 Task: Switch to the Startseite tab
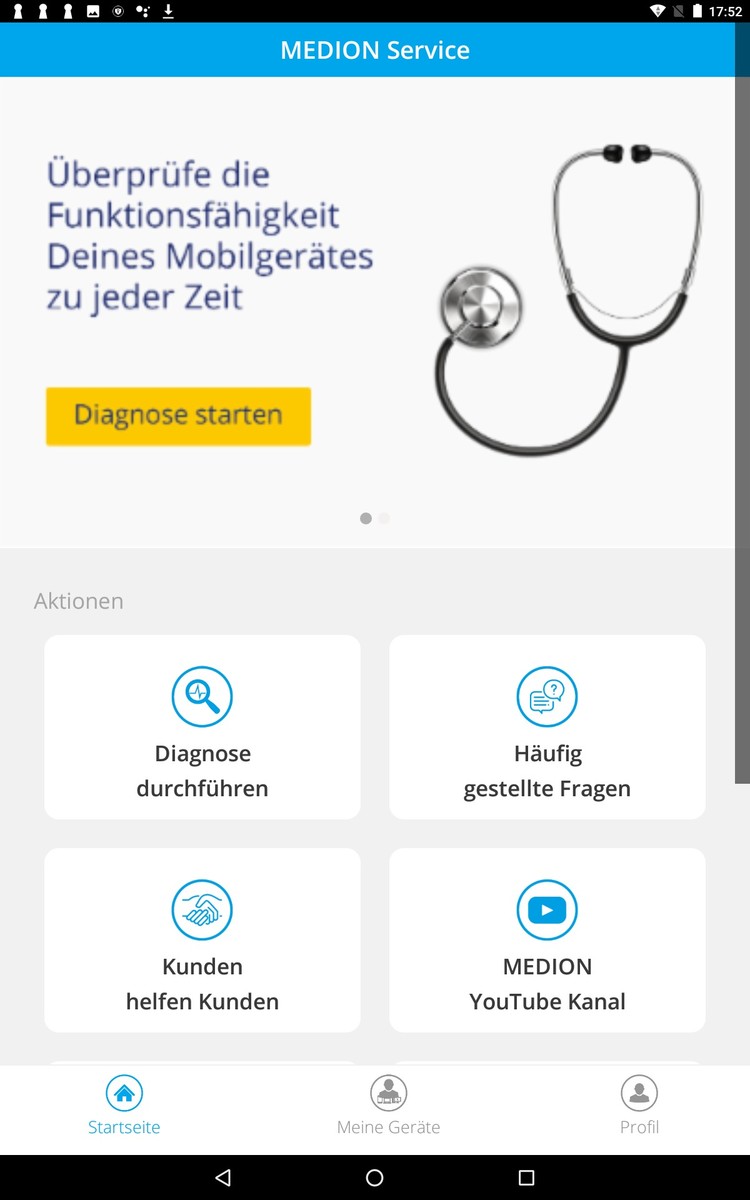coord(124,1106)
